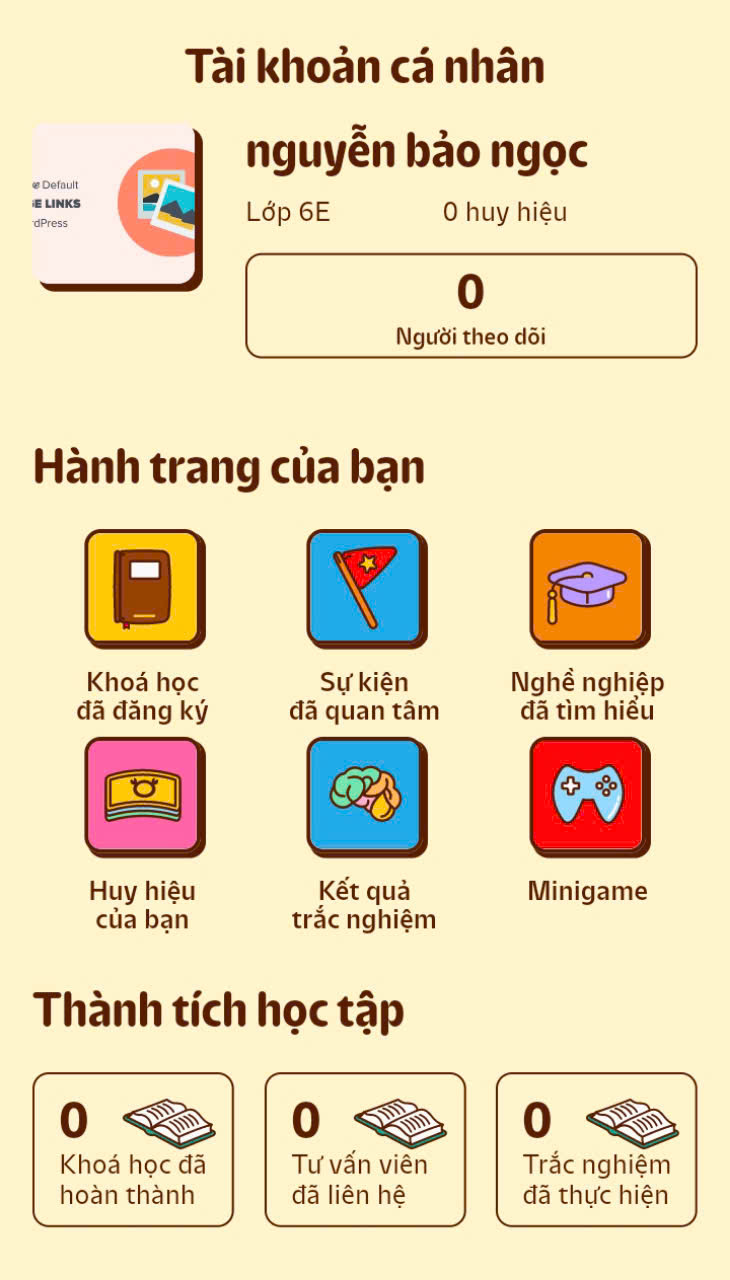The height and width of the screenshot is (1280, 730).
Task: Open Trắc nghiệm đã thực hiện card
Action: tap(596, 1150)
